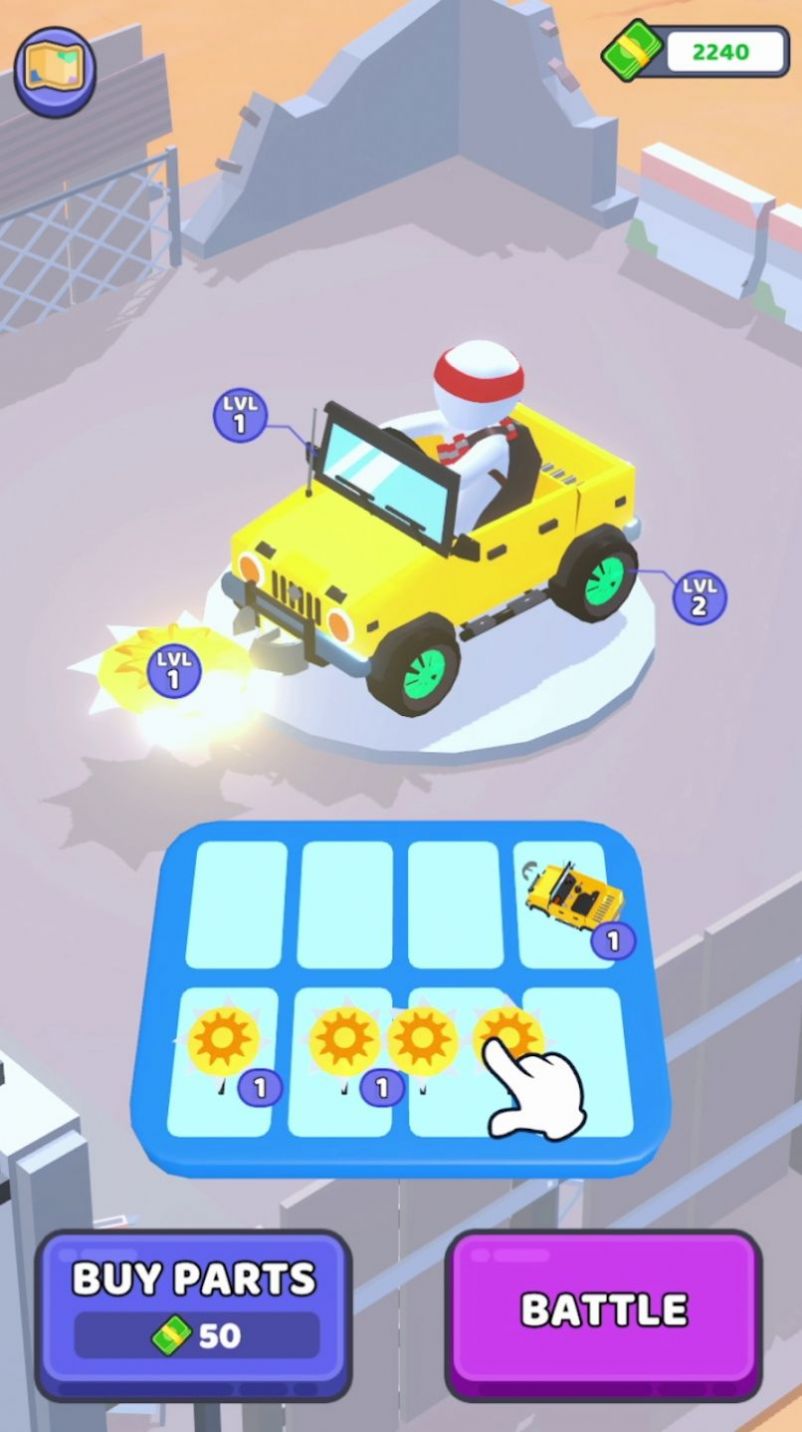Start the Battle
The width and height of the screenshot is (802, 1432).
click(x=603, y=1311)
